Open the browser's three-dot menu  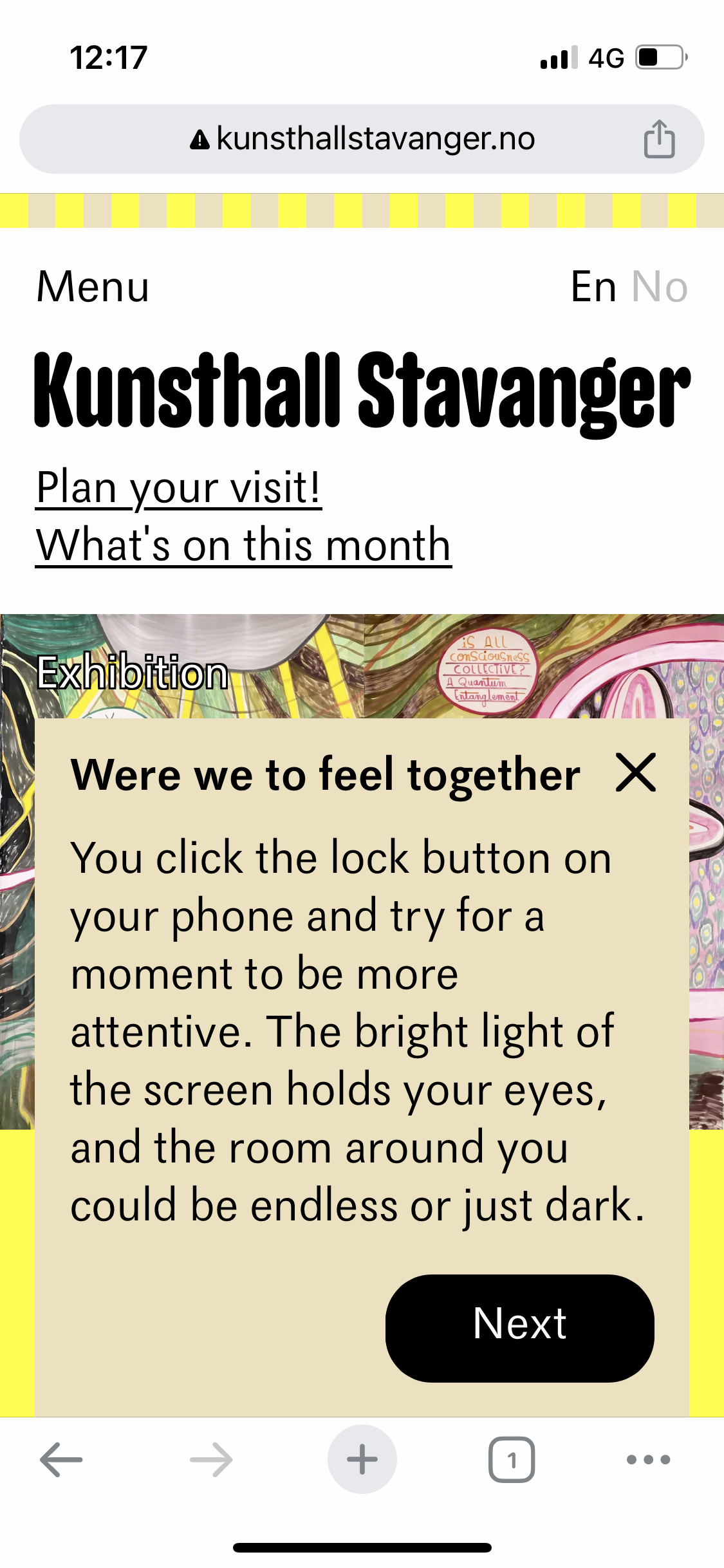648,1459
